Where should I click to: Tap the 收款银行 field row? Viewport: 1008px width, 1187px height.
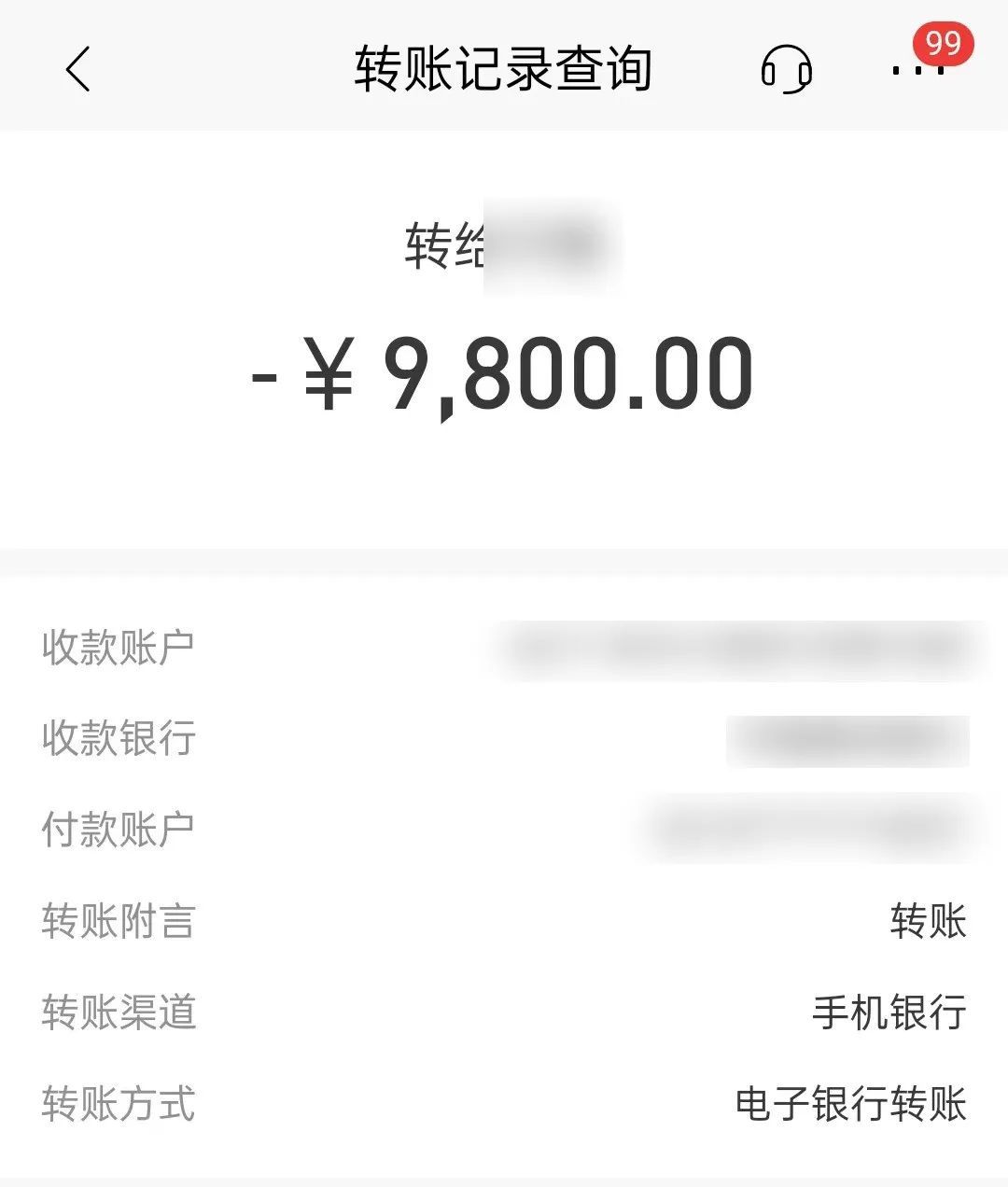coord(119,738)
